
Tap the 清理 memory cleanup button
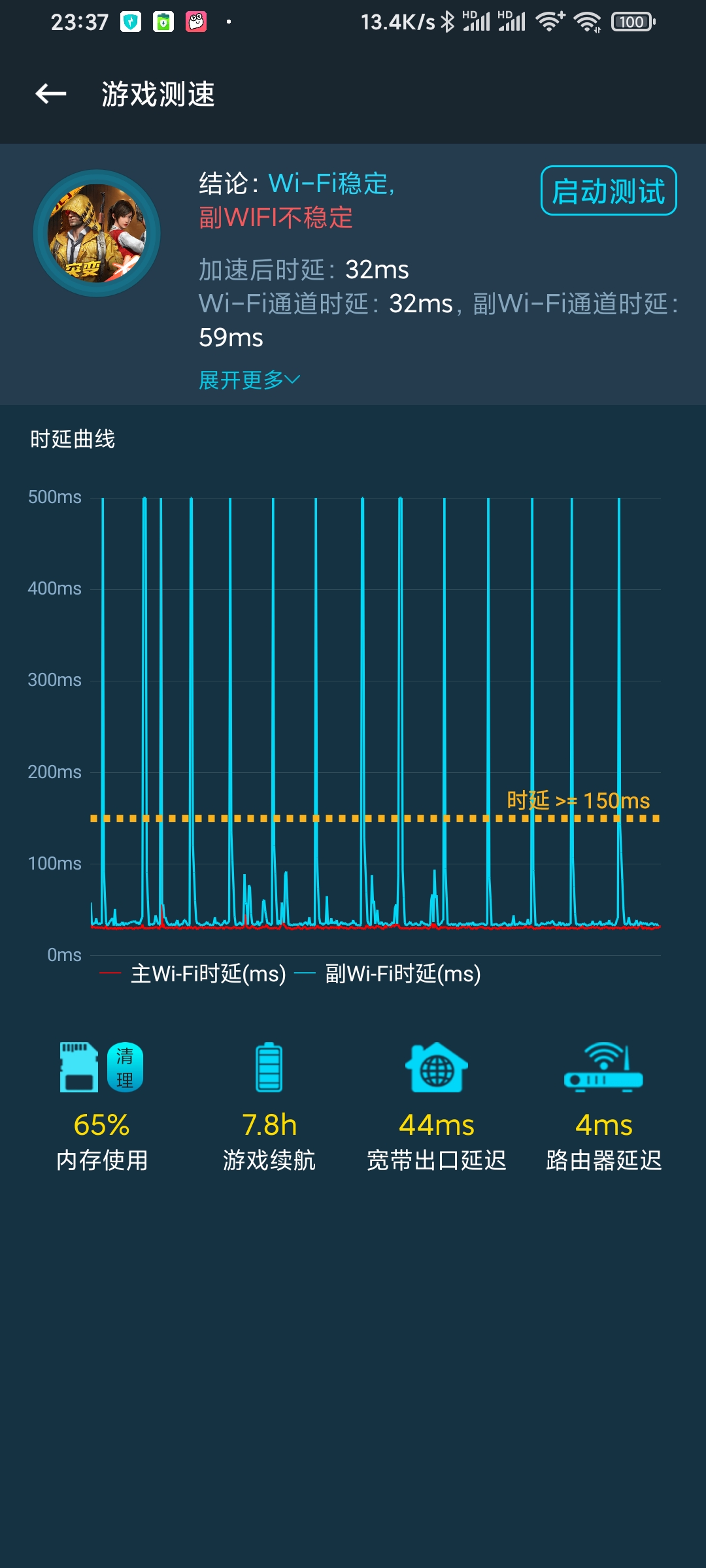click(x=125, y=1067)
